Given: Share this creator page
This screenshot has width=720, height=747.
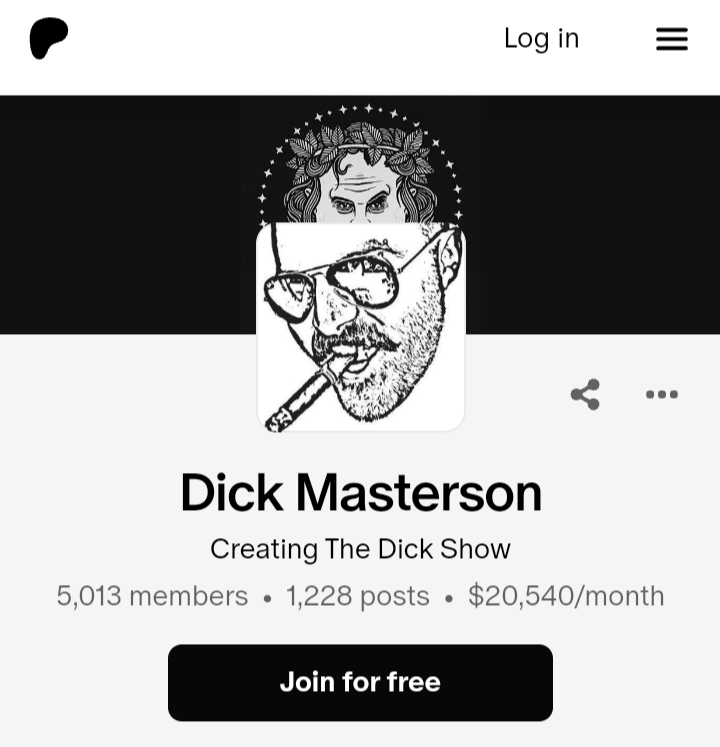Looking at the screenshot, I should [x=585, y=394].
